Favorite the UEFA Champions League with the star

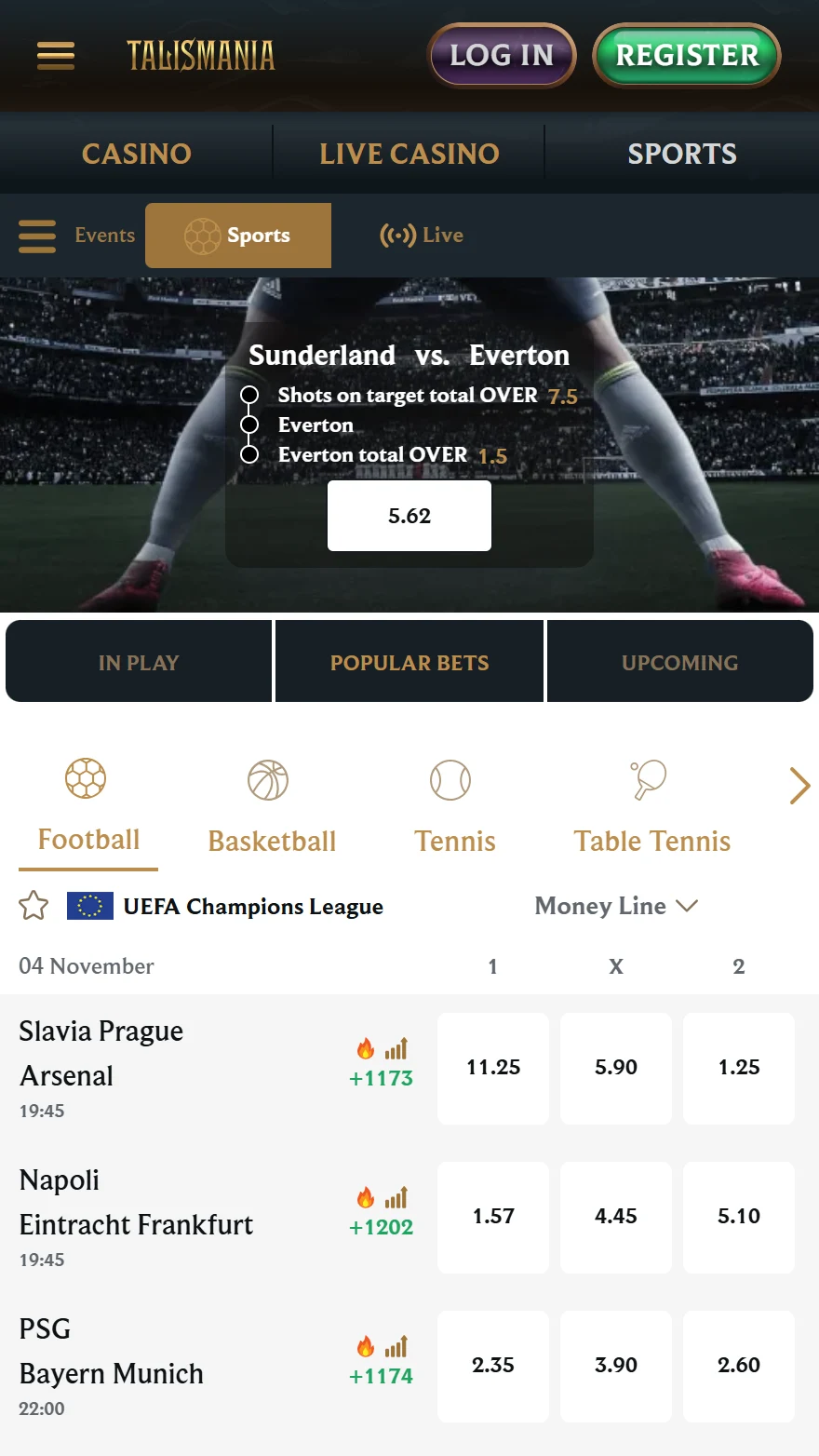tap(34, 906)
